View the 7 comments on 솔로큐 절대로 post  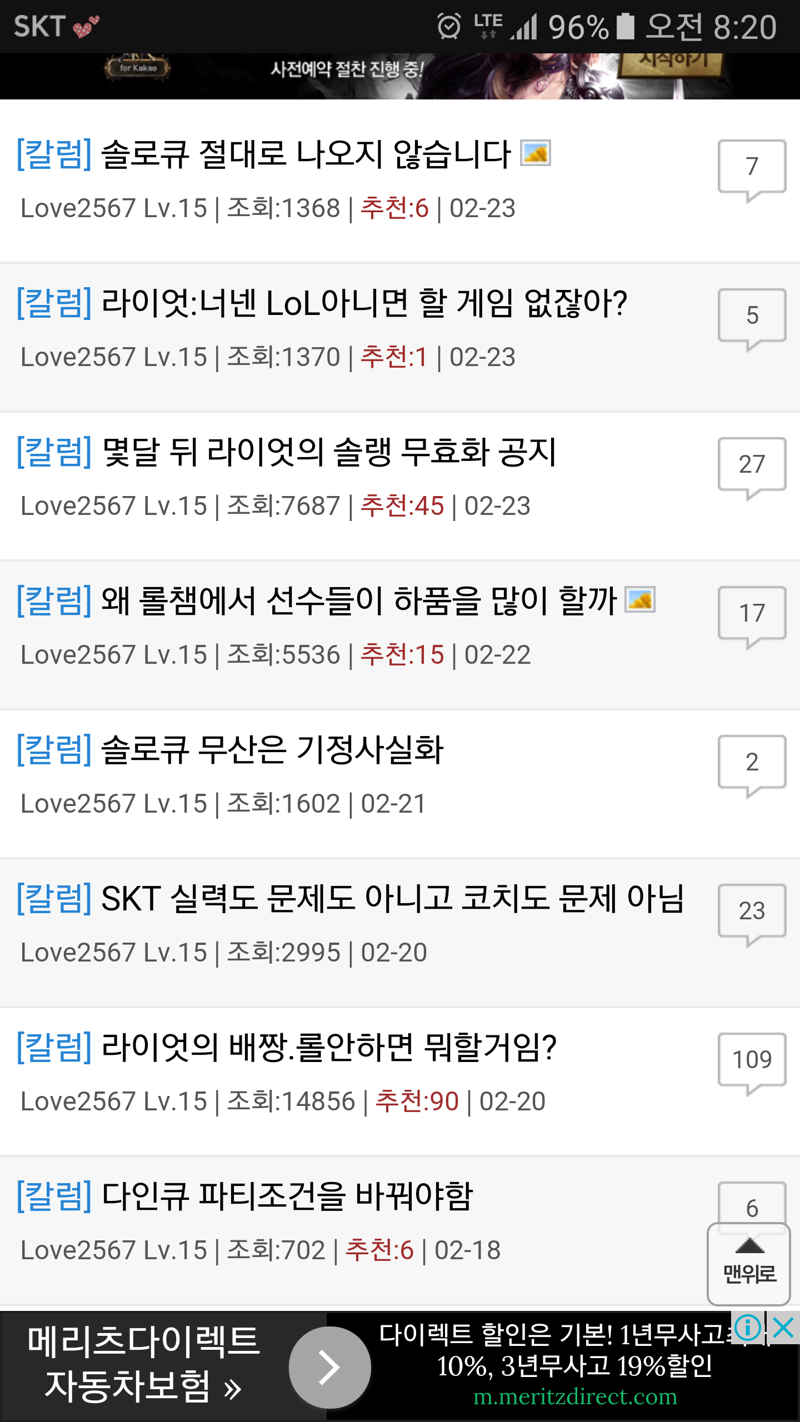752,168
